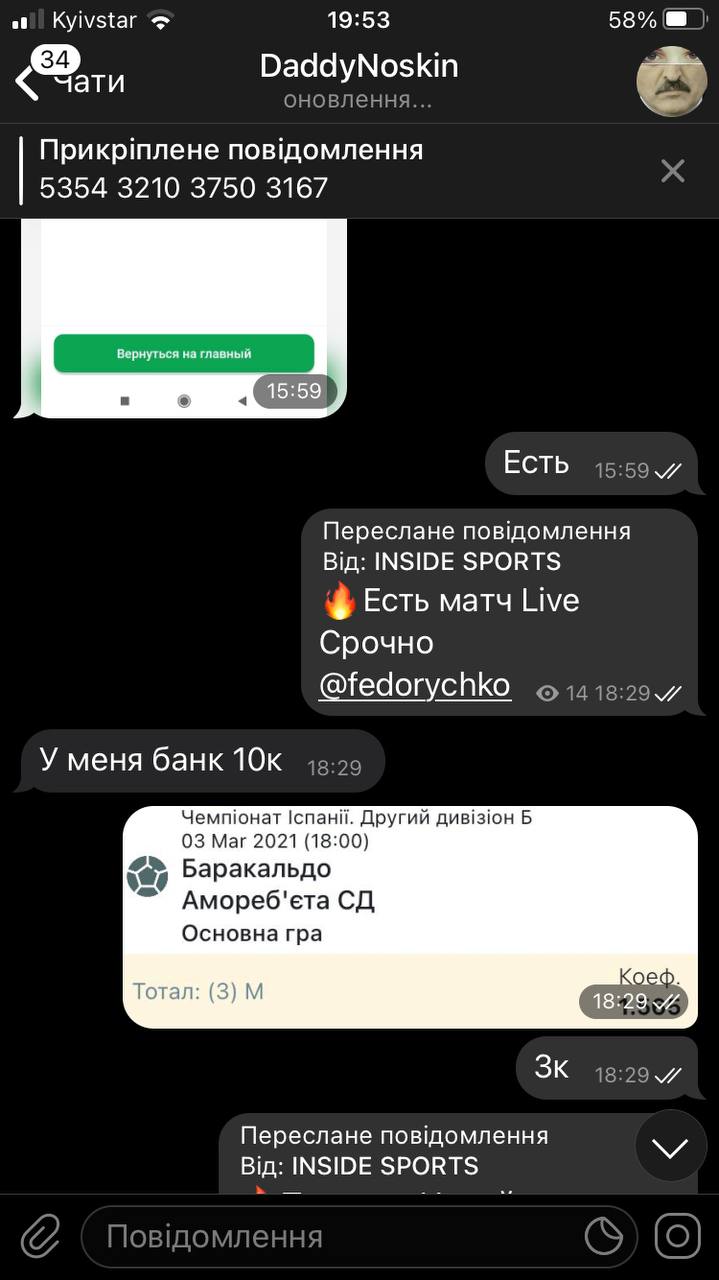Open the Баракальдо match bet image

(x=410, y=915)
